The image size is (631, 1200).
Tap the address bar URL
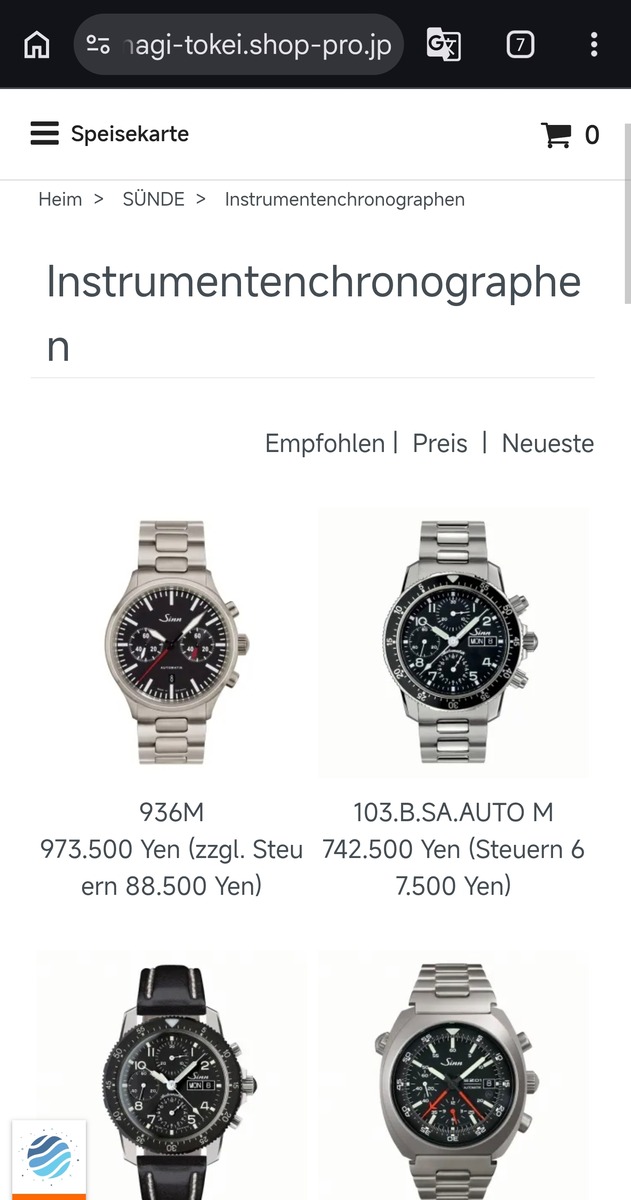click(x=255, y=45)
